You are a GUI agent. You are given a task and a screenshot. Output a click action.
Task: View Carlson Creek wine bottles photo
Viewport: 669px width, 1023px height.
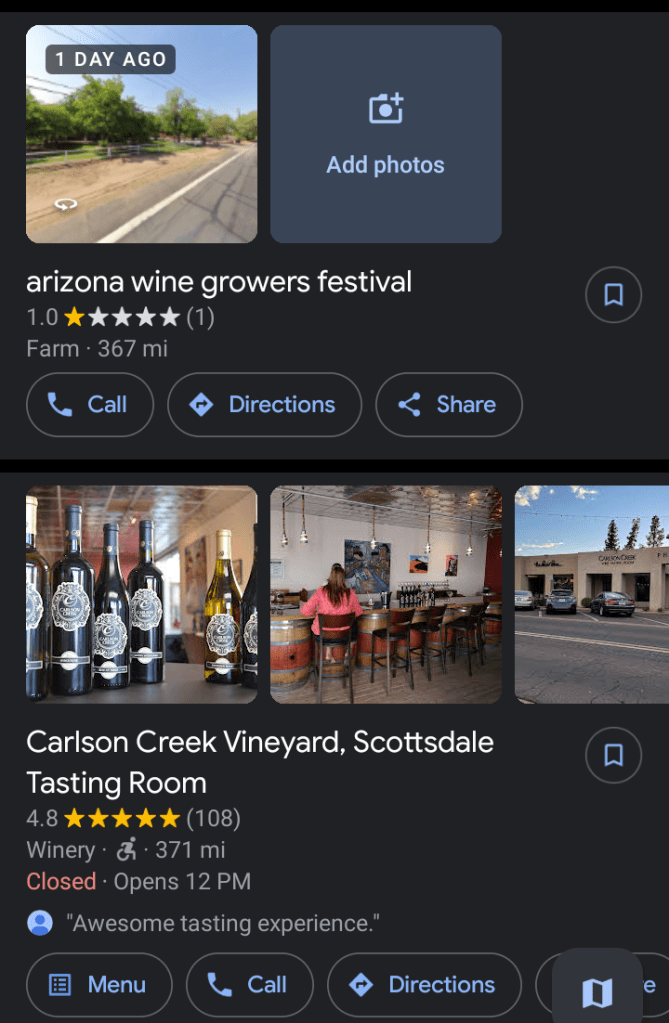click(x=141, y=594)
